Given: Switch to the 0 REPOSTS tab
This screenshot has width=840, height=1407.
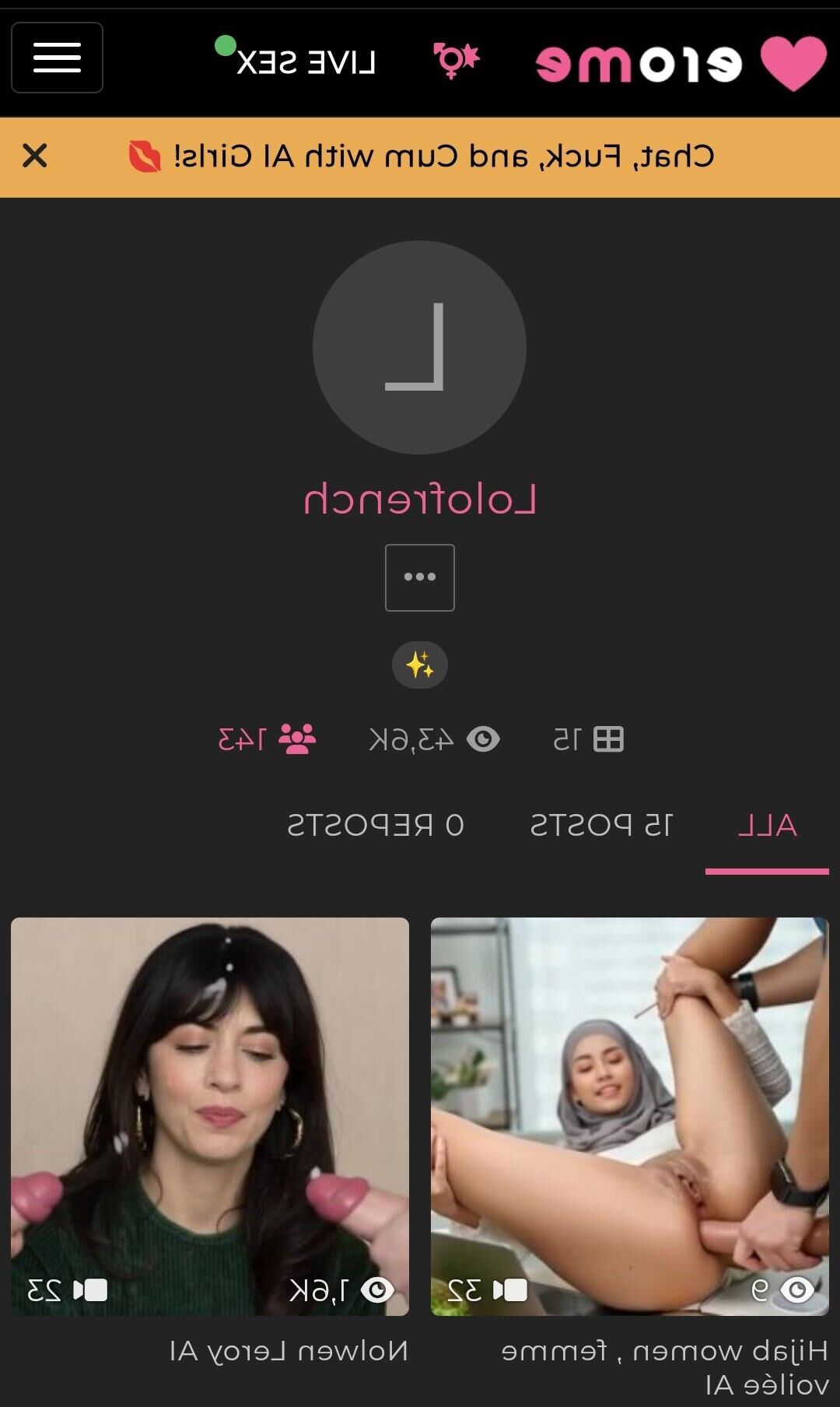Looking at the screenshot, I should (376, 826).
